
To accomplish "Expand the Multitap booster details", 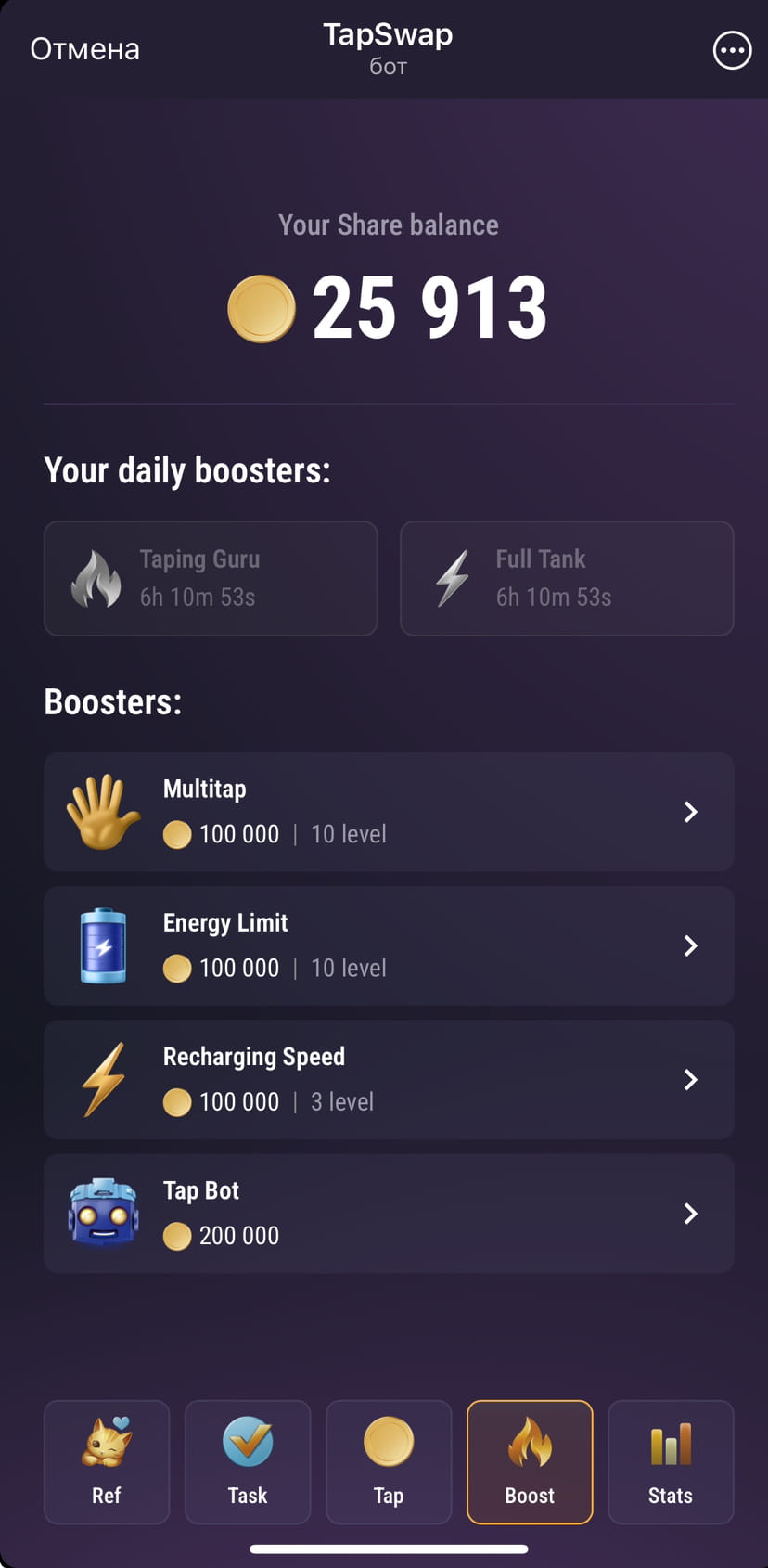I will click(x=690, y=811).
